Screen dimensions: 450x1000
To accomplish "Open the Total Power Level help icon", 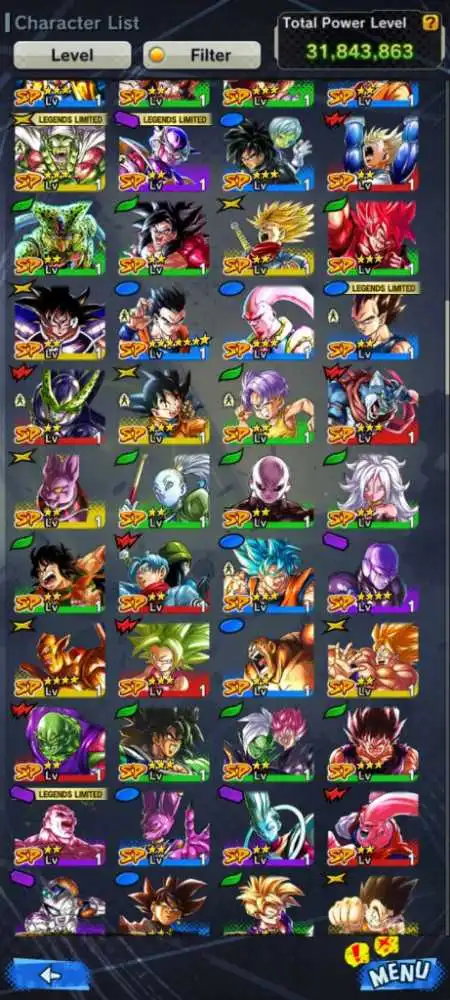I will pyautogui.click(x=431, y=23).
